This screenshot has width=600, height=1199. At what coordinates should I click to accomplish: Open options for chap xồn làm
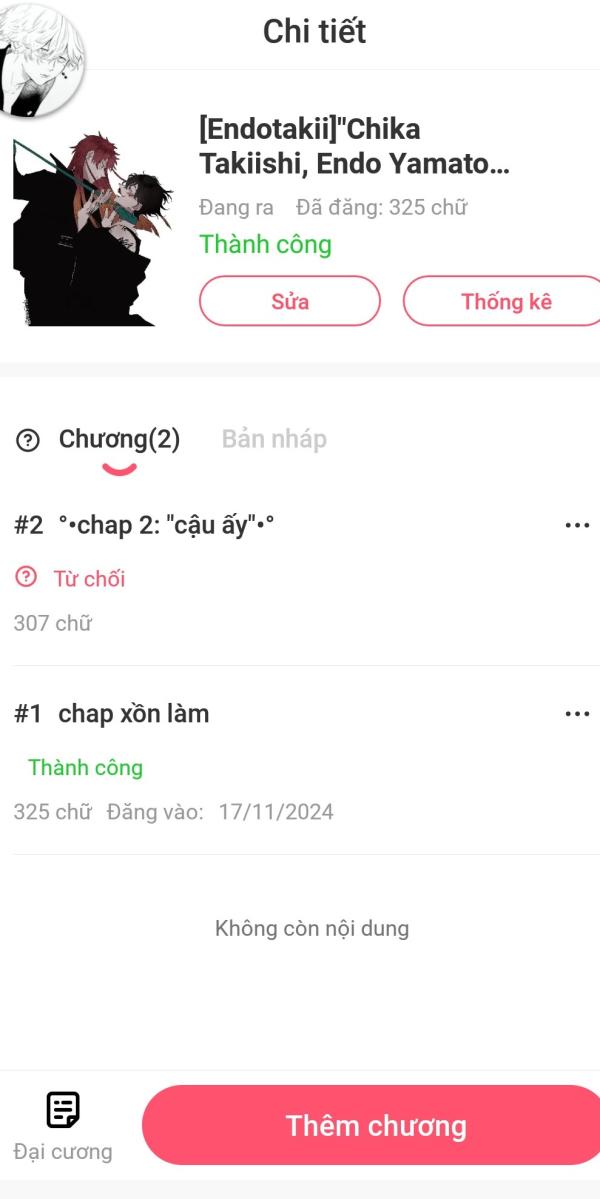click(577, 714)
